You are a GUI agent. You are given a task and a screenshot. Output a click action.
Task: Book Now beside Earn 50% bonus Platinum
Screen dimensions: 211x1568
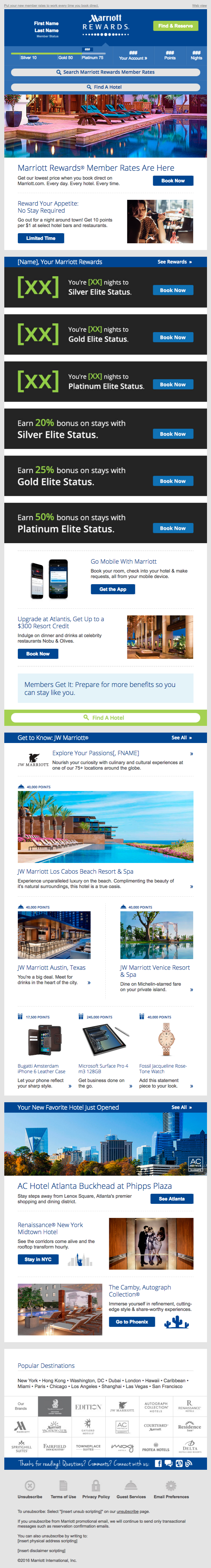(x=173, y=528)
